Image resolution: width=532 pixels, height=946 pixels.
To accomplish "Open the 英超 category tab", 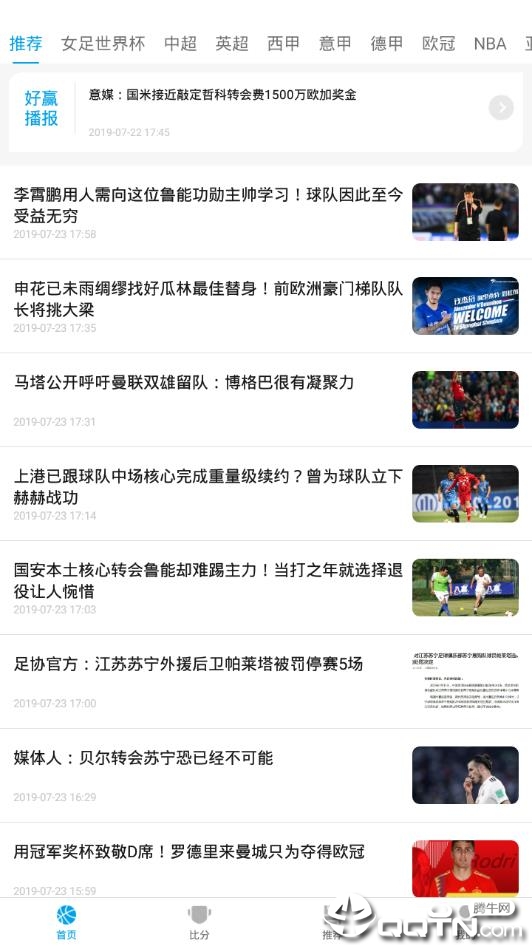I will 232,43.
